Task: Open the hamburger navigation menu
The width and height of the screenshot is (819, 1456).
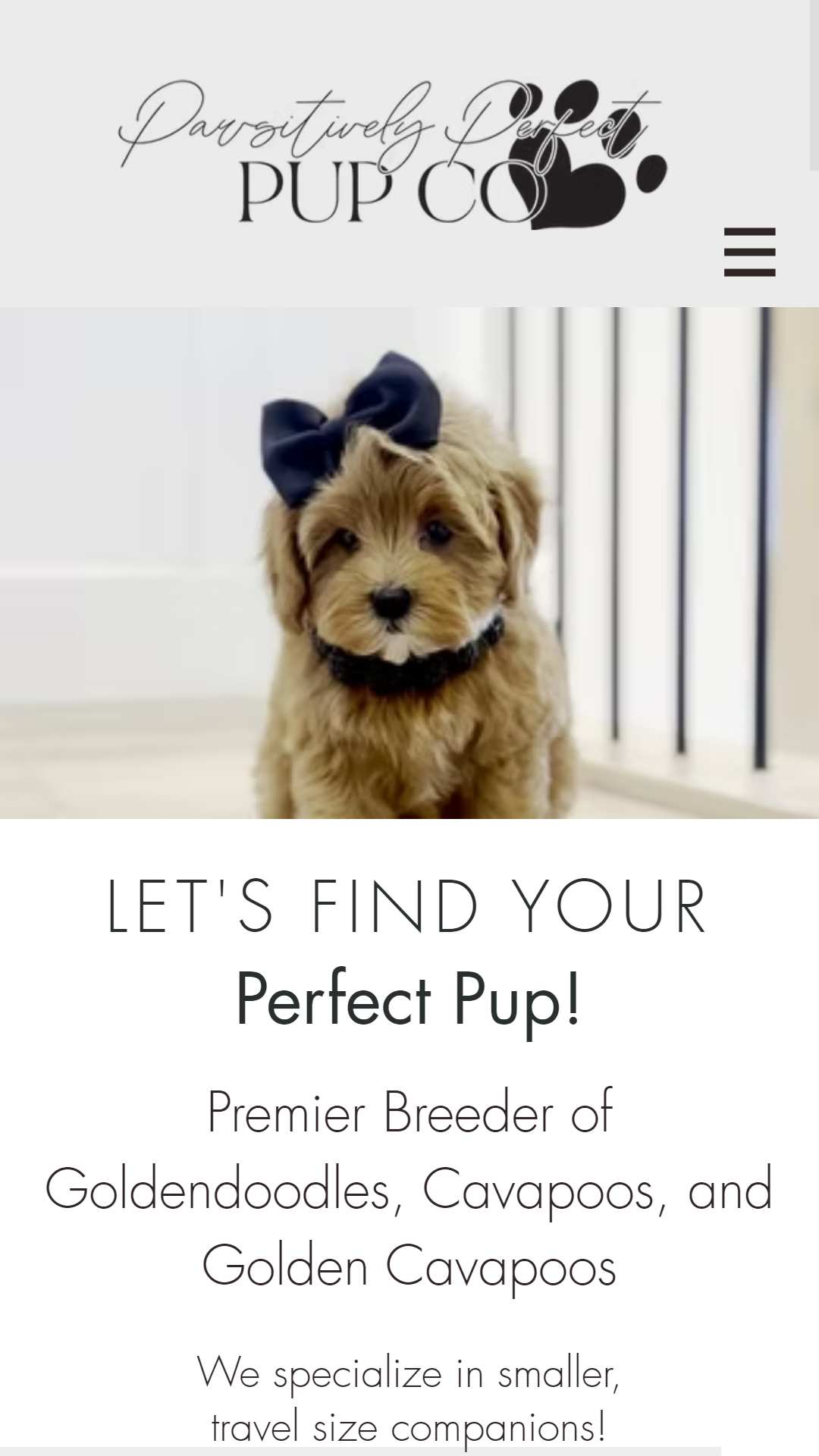Action: [x=749, y=252]
